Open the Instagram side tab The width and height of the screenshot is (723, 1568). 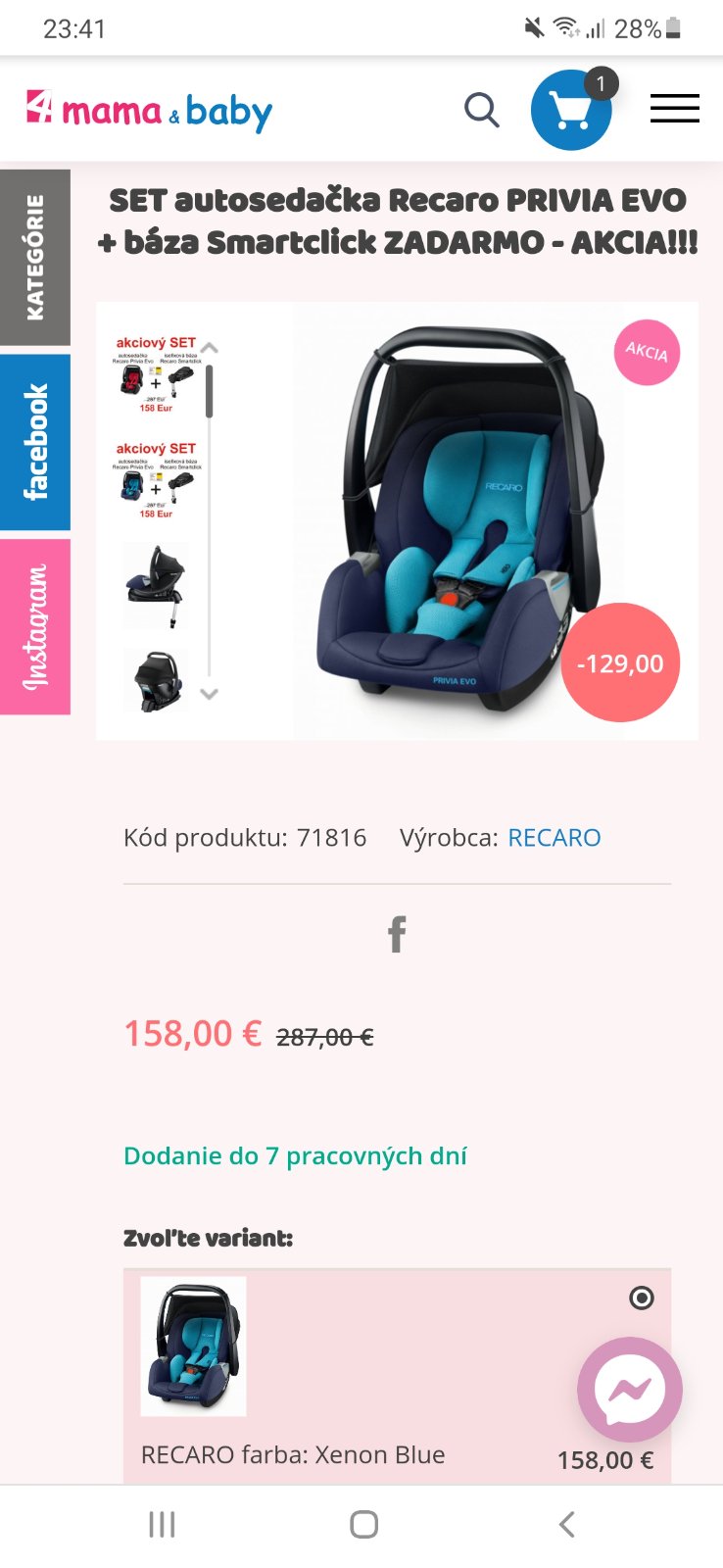point(35,627)
